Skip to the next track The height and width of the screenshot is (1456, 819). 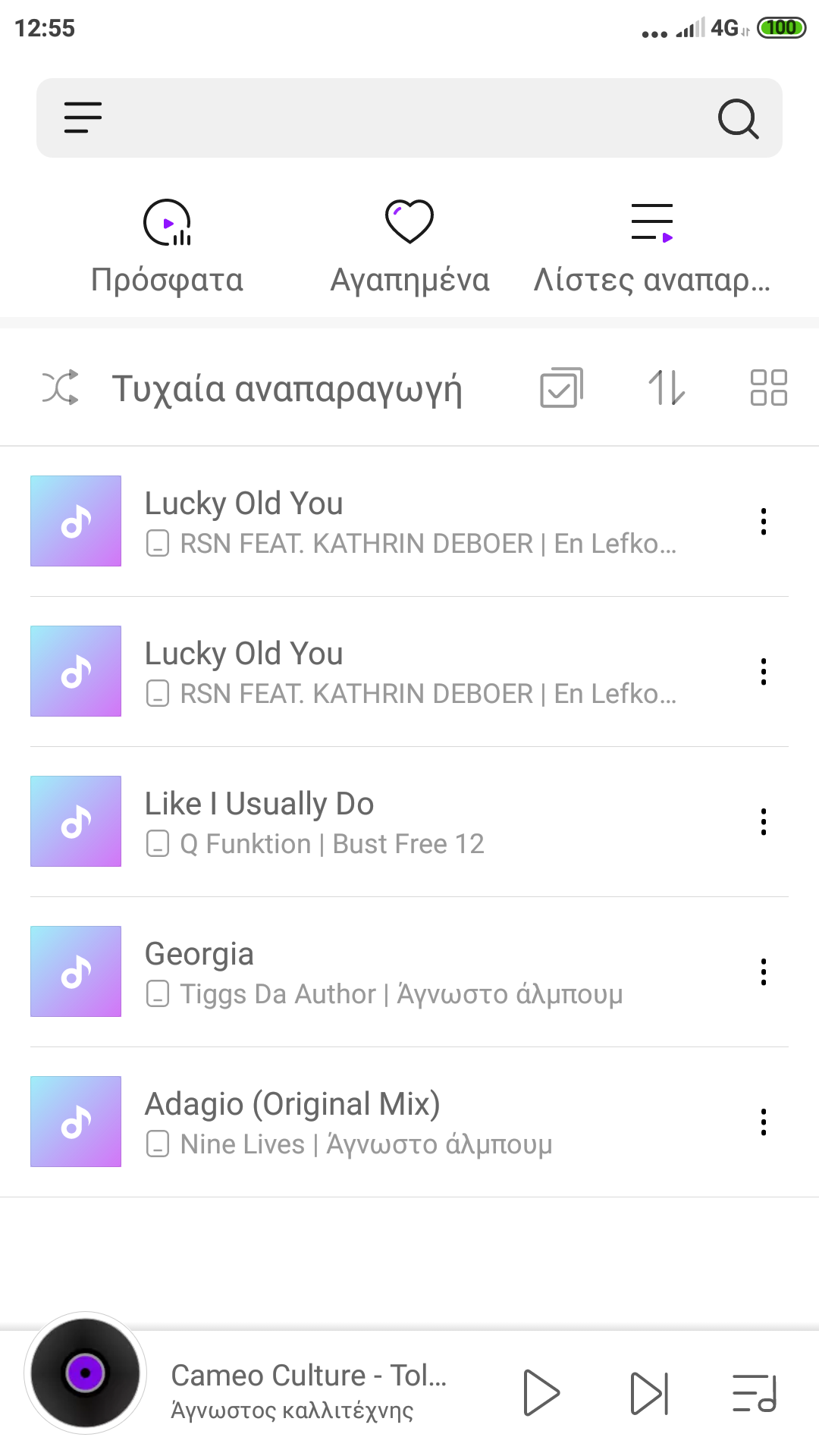point(649,1393)
